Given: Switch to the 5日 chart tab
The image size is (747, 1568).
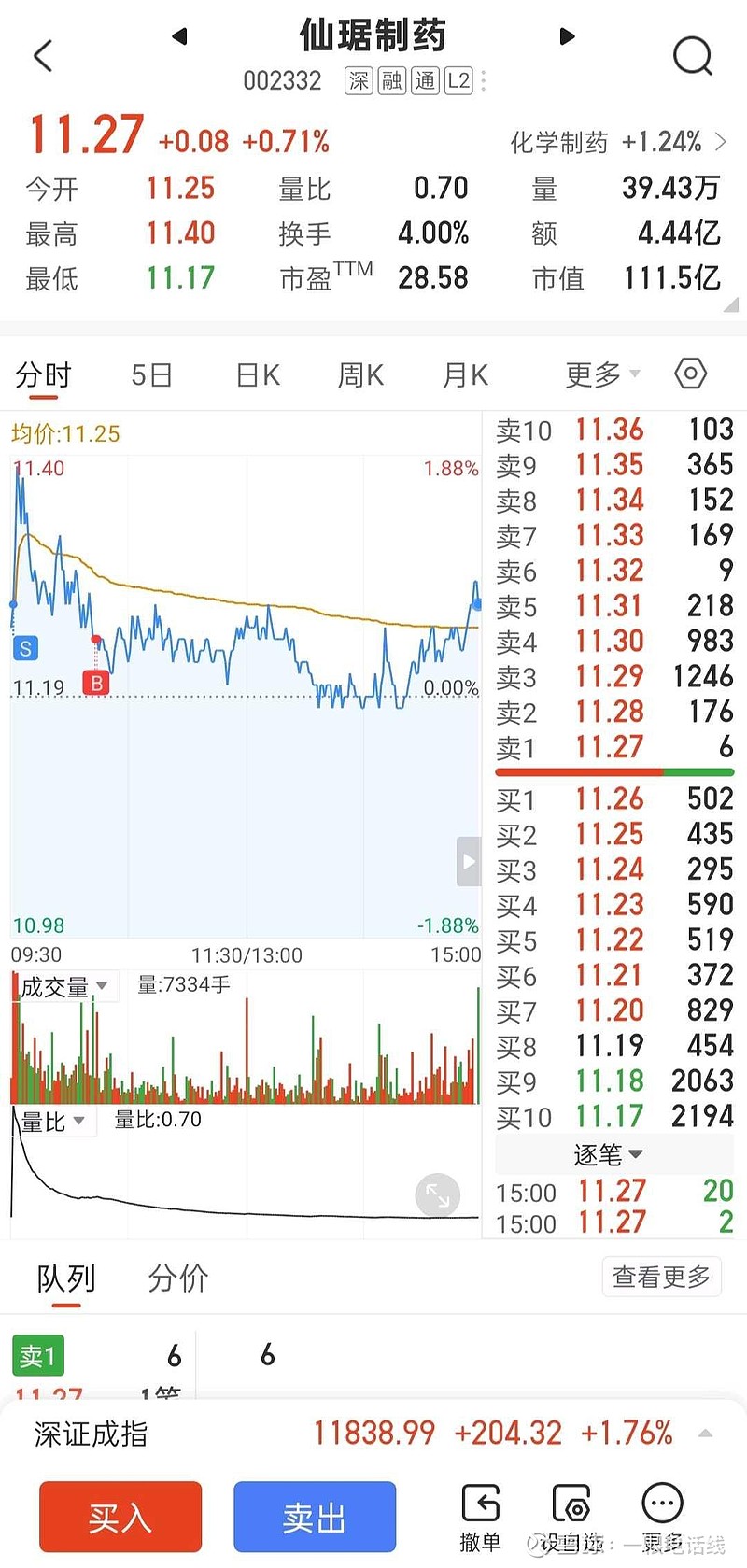Looking at the screenshot, I should (x=151, y=374).
